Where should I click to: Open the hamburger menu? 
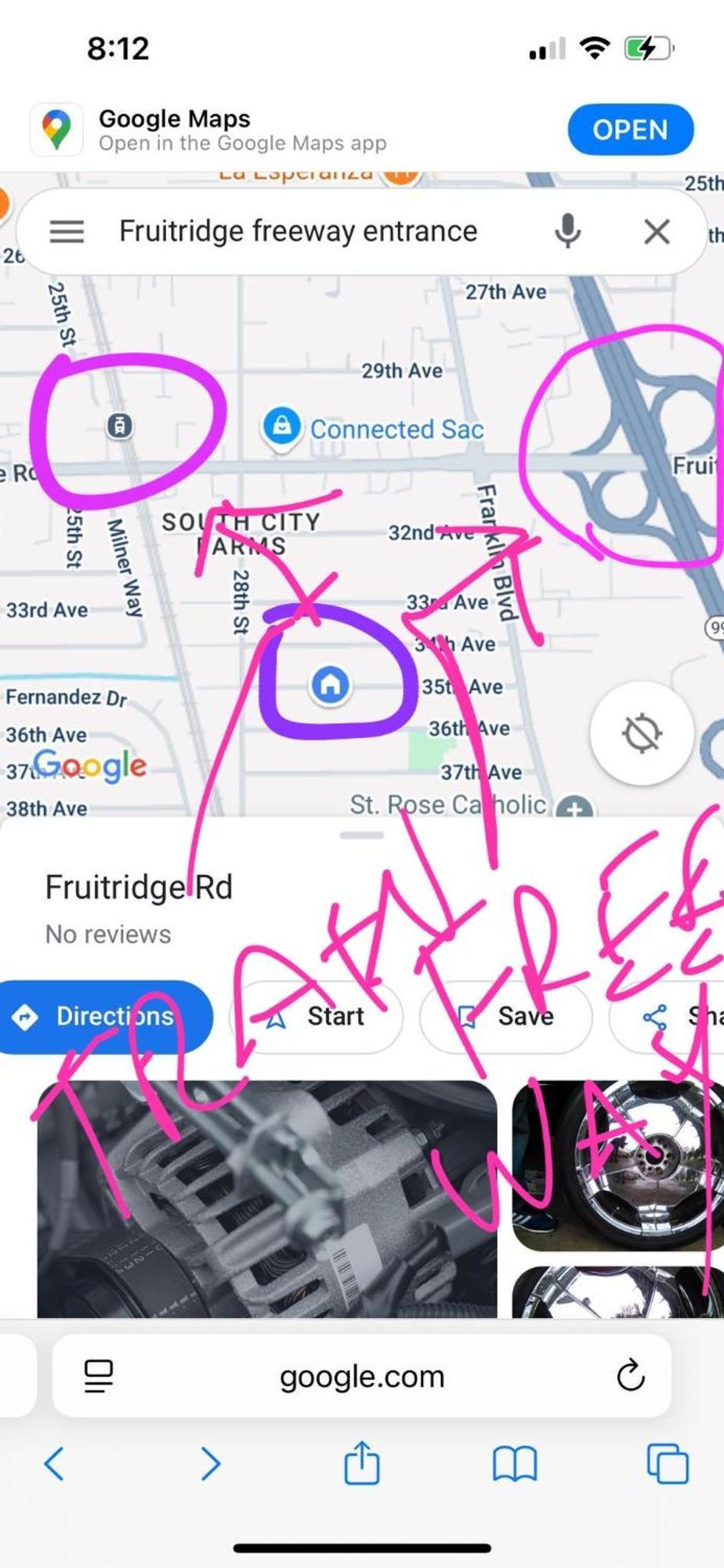67,231
